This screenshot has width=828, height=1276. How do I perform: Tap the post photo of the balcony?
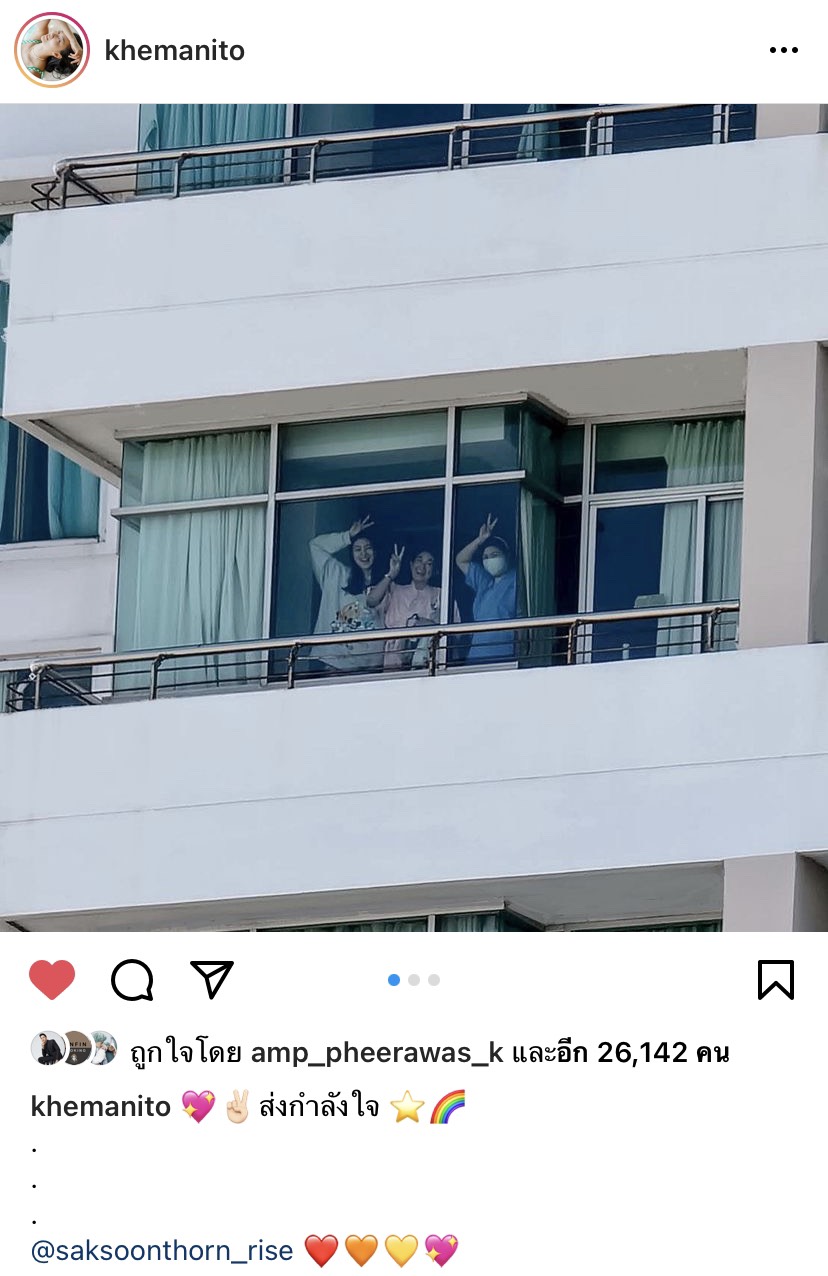pos(414,517)
